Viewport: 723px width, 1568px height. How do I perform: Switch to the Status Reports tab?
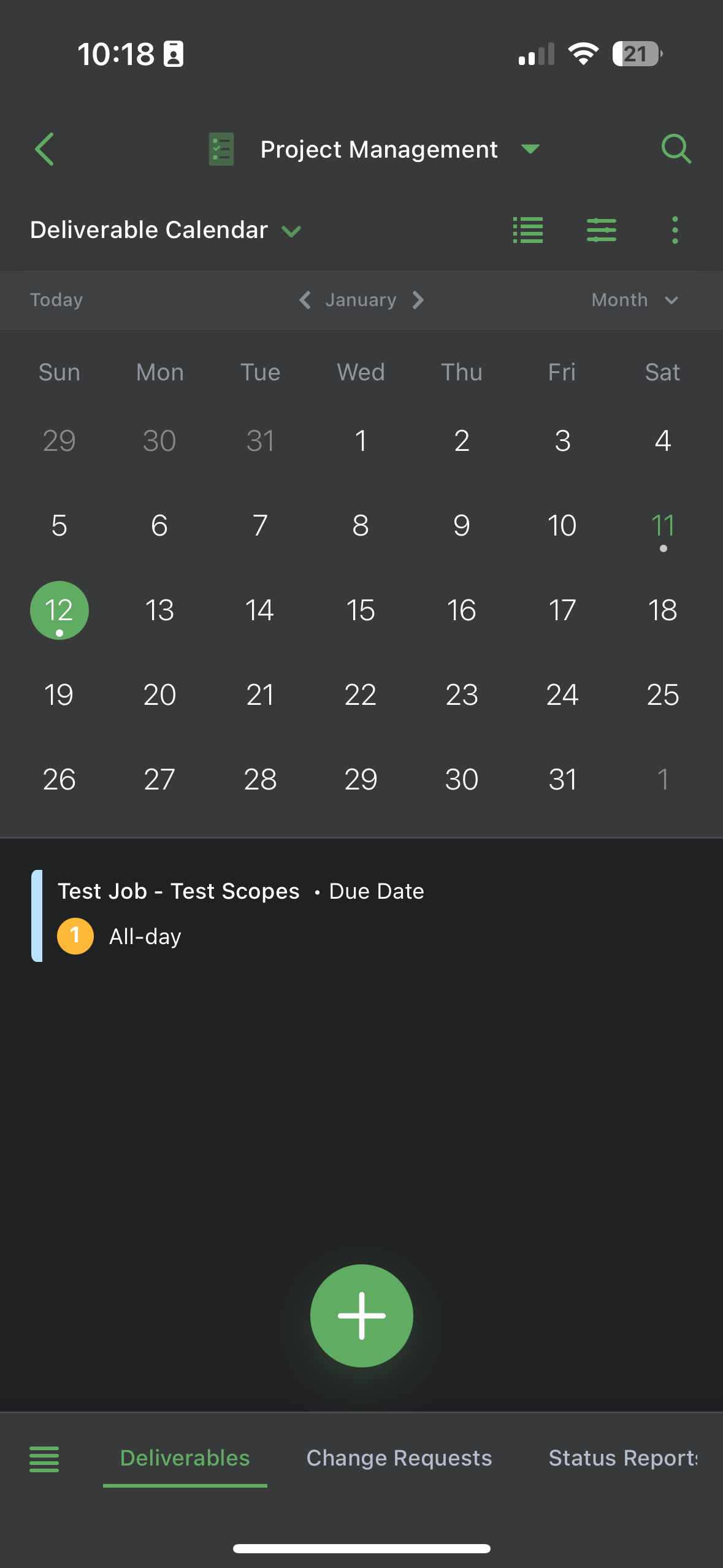622,1458
